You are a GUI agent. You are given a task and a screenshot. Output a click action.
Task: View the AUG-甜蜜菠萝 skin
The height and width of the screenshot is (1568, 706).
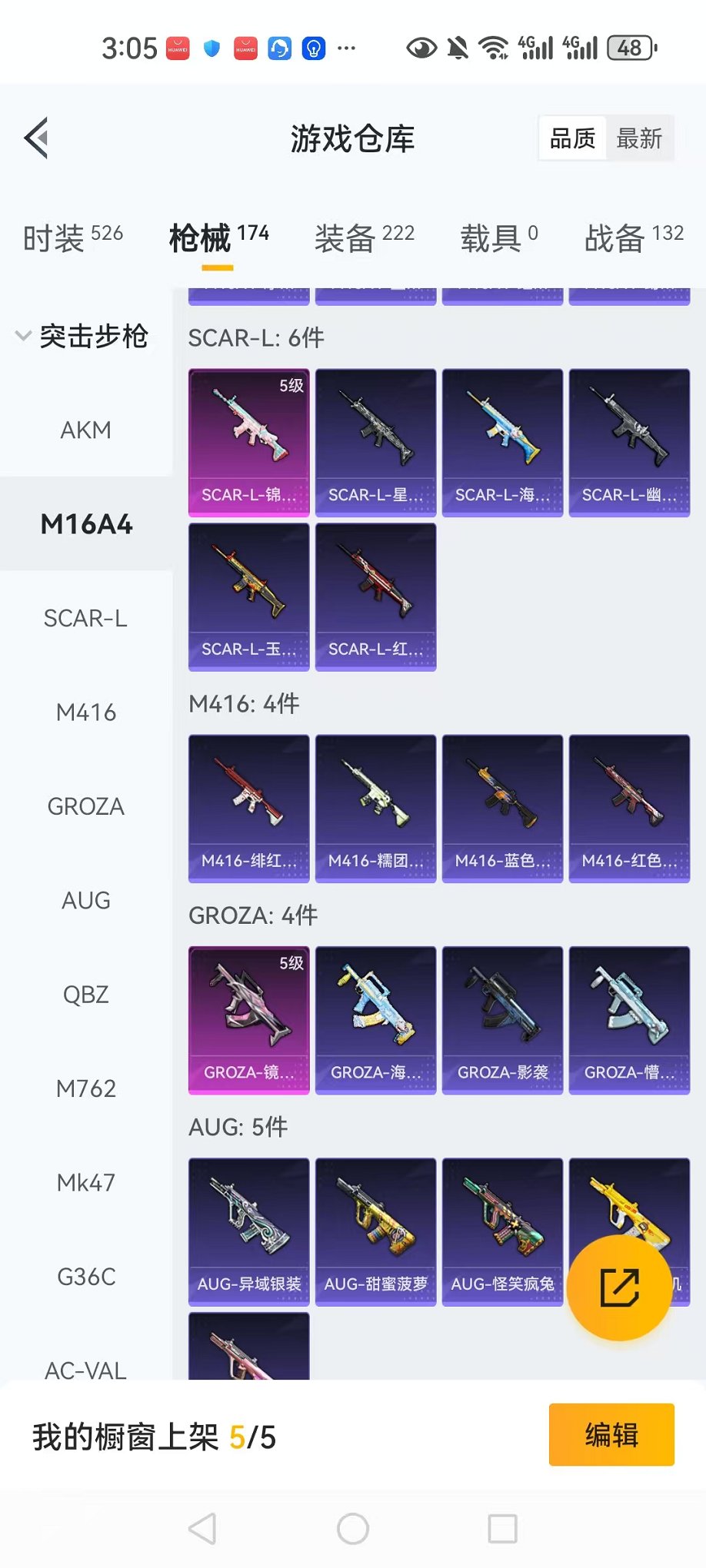(375, 1231)
